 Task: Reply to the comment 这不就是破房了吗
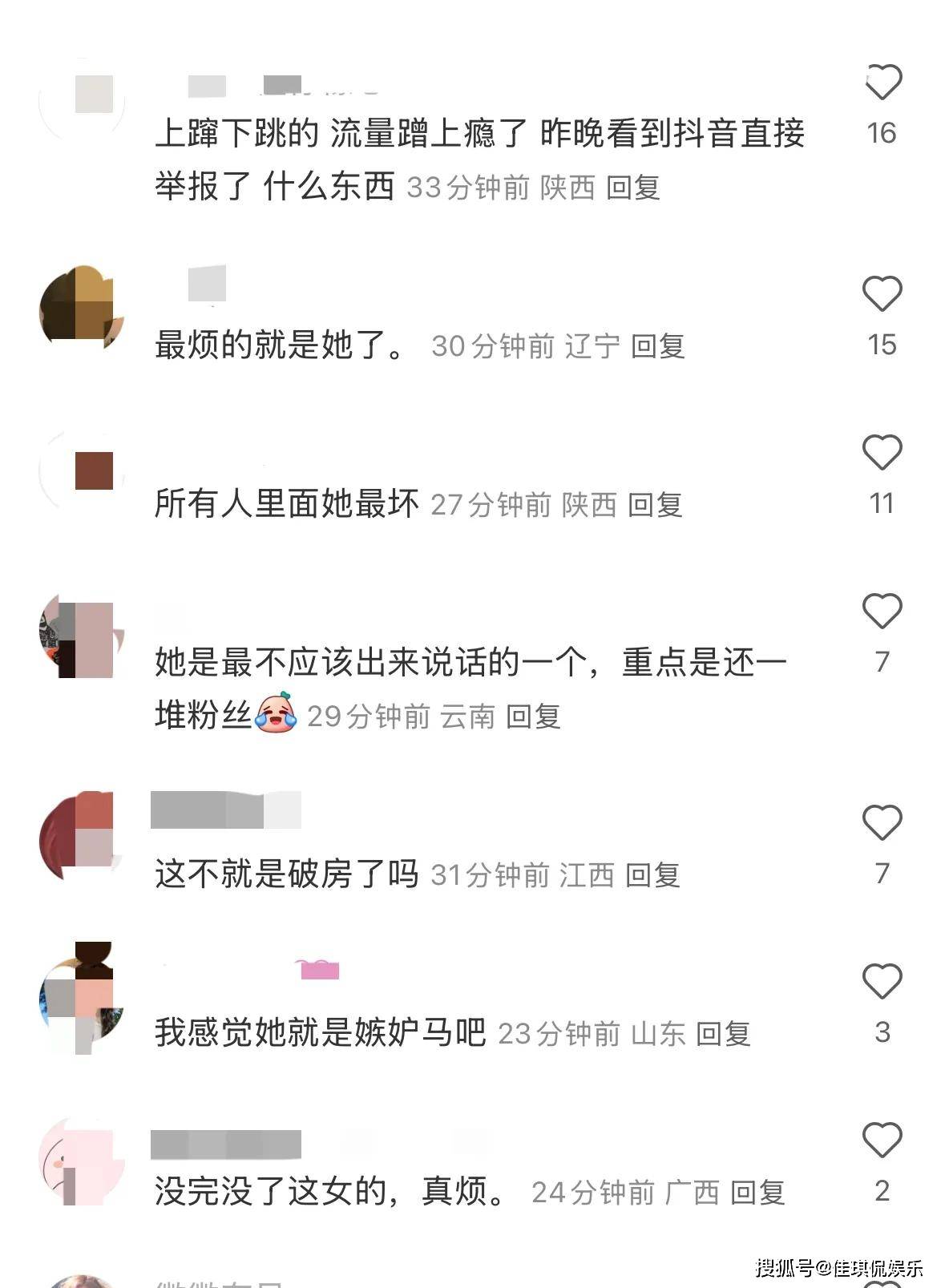[652, 875]
